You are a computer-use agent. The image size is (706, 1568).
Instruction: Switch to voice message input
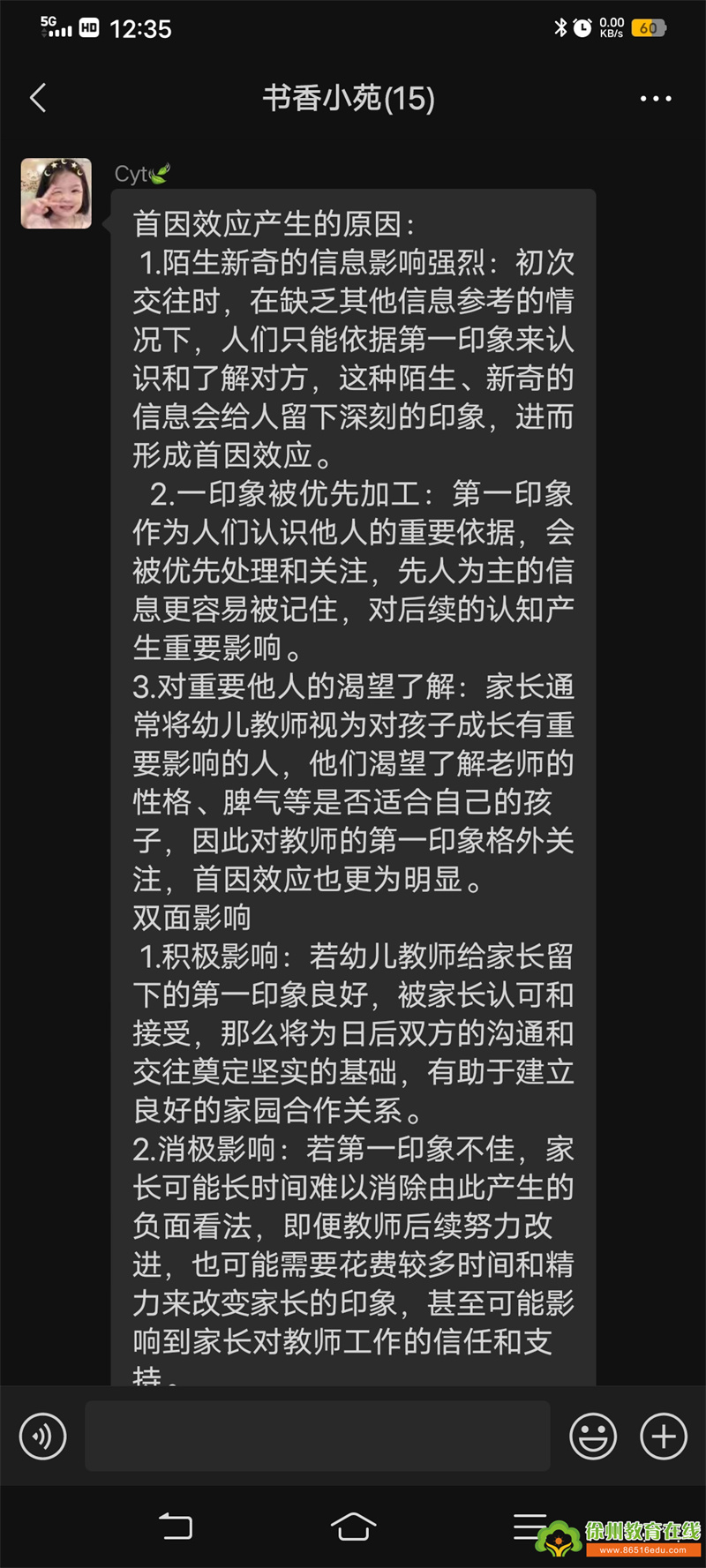[43, 1436]
